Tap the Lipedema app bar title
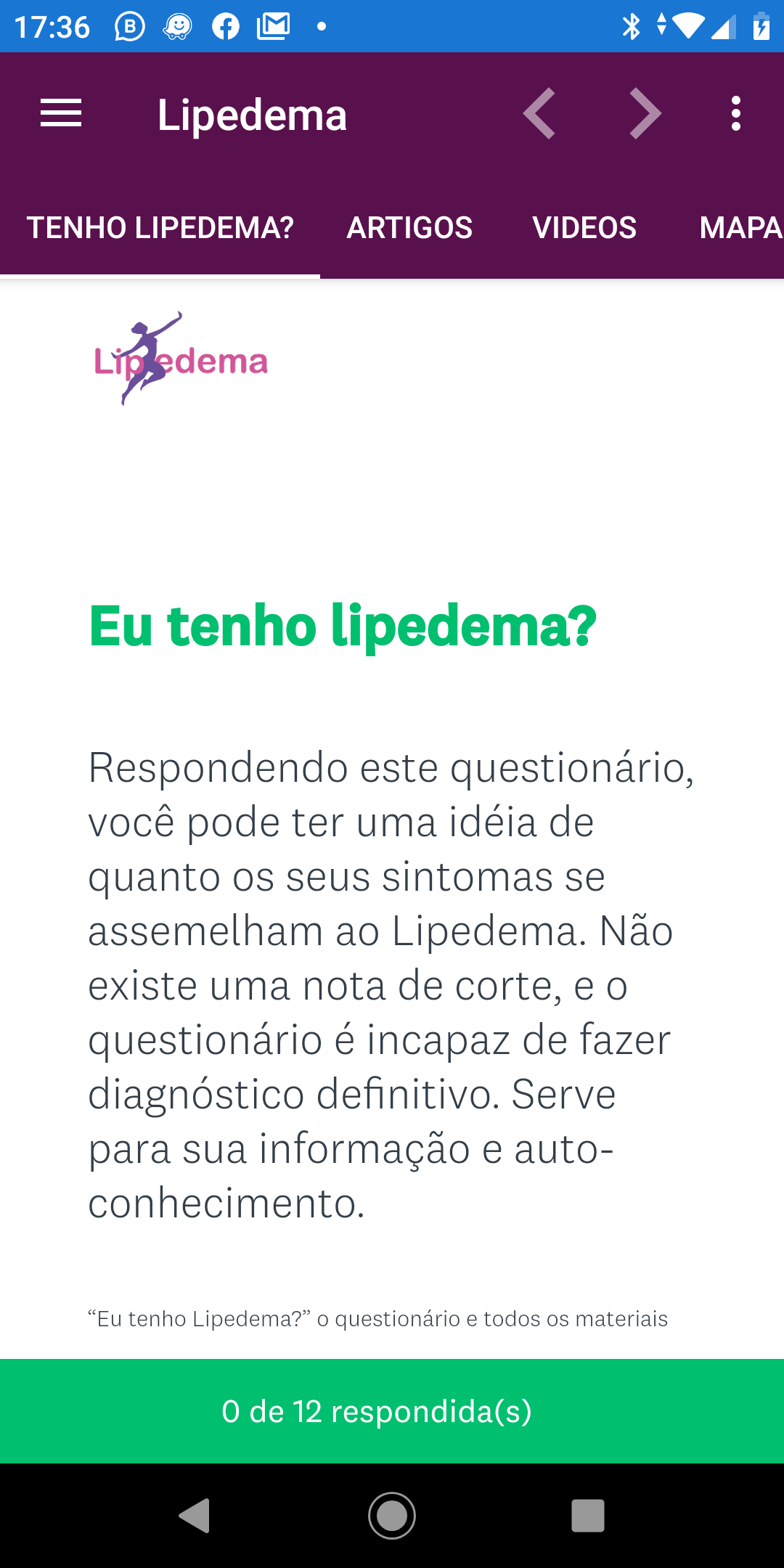 (x=253, y=113)
